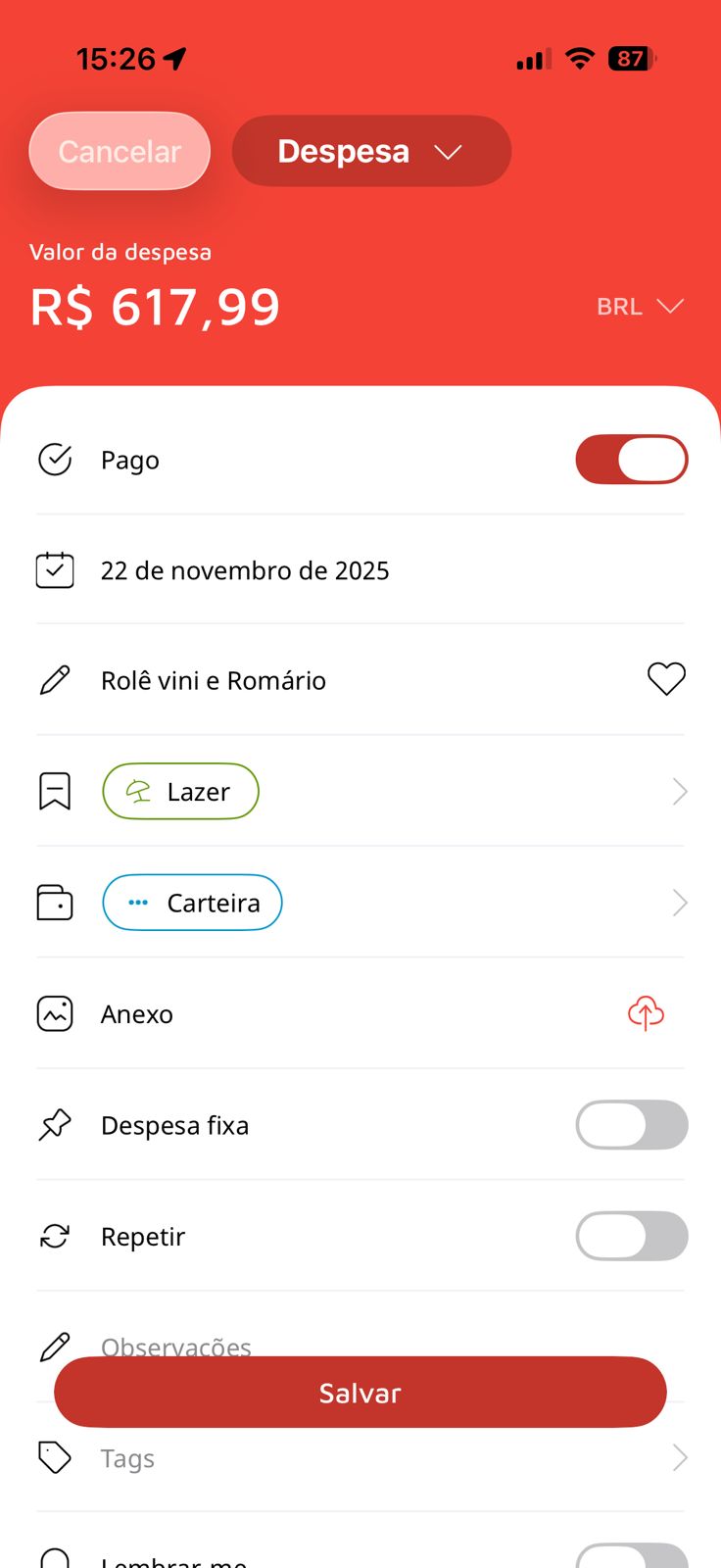
Task: Turn on the Repetir toggle
Action: [631, 1236]
